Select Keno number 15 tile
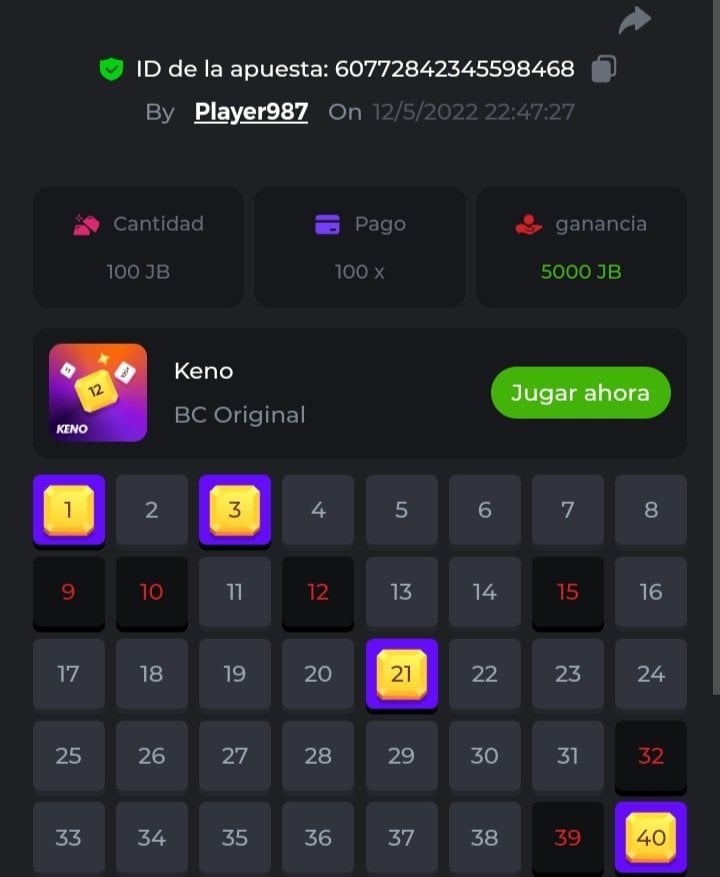Screen dimensions: 720x877 click(x=567, y=592)
